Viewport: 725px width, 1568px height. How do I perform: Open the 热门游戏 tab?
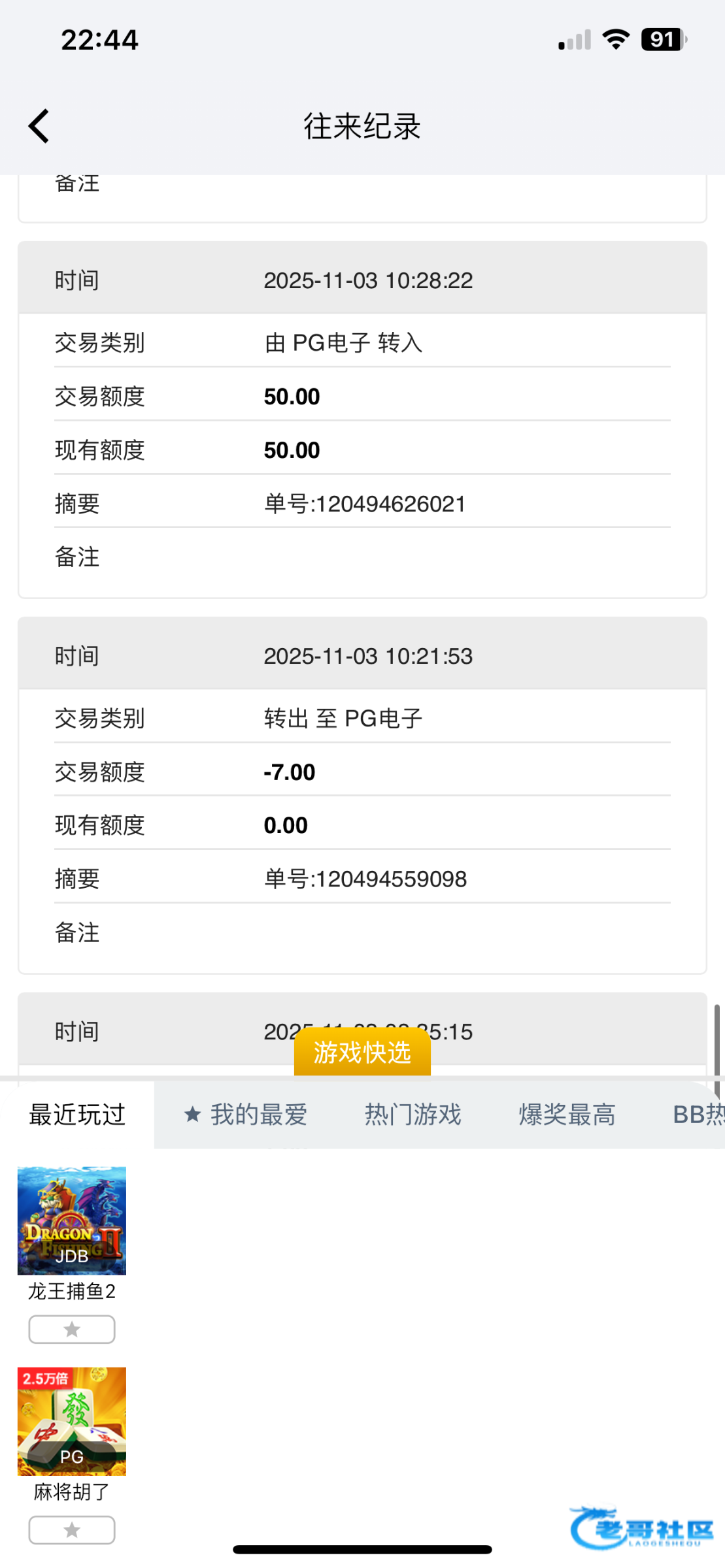pyautogui.click(x=413, y=1115)
